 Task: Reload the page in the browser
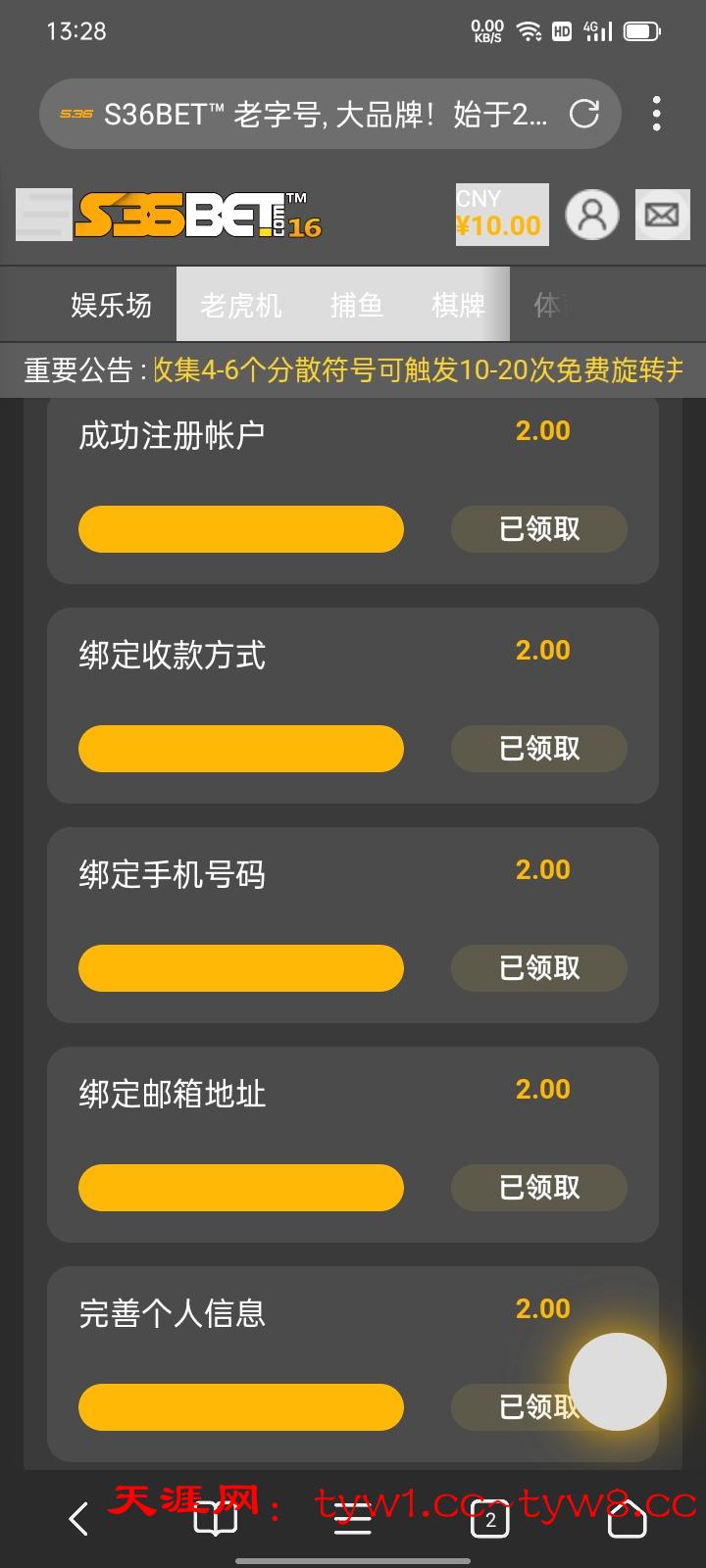tap(584, 114)
